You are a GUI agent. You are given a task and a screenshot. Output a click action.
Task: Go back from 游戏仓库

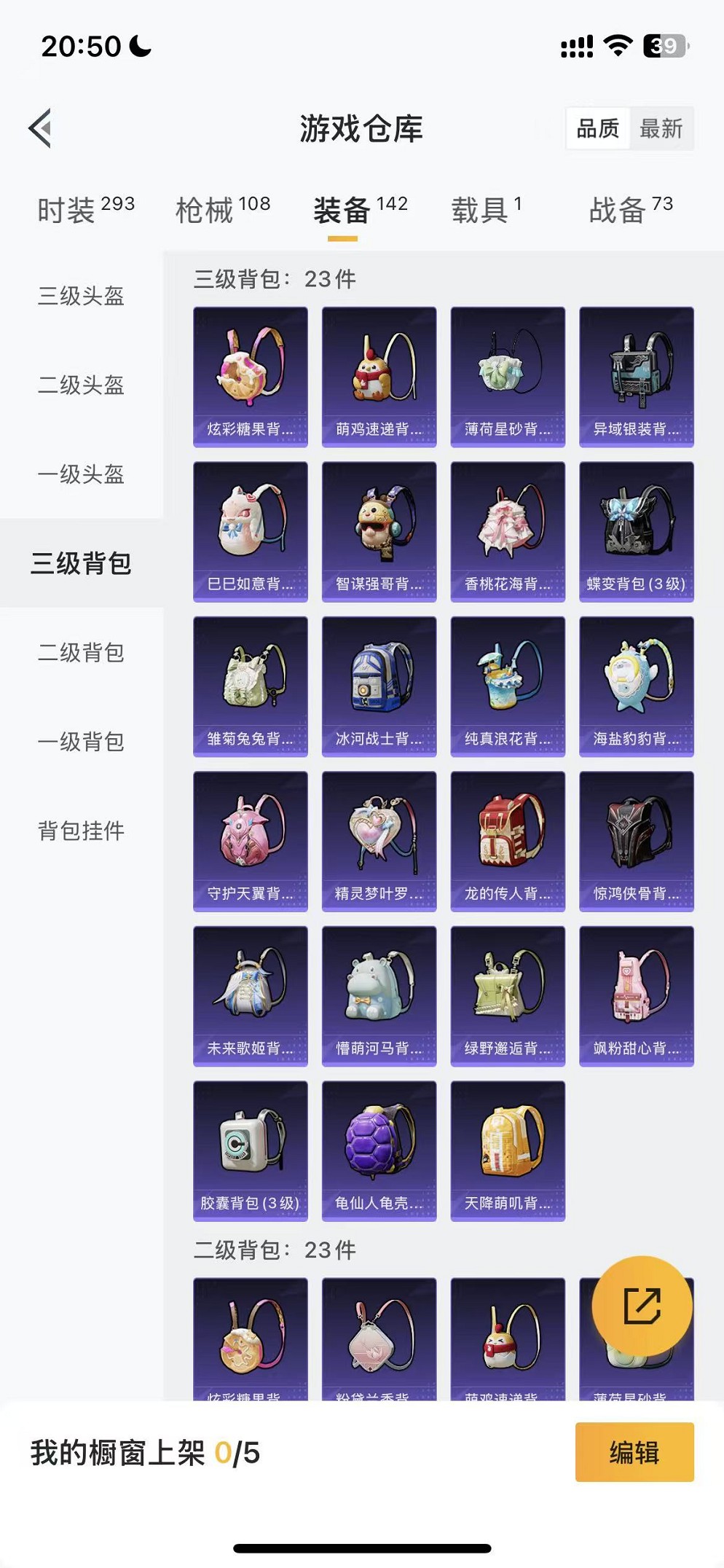click(x=41, y=129)
